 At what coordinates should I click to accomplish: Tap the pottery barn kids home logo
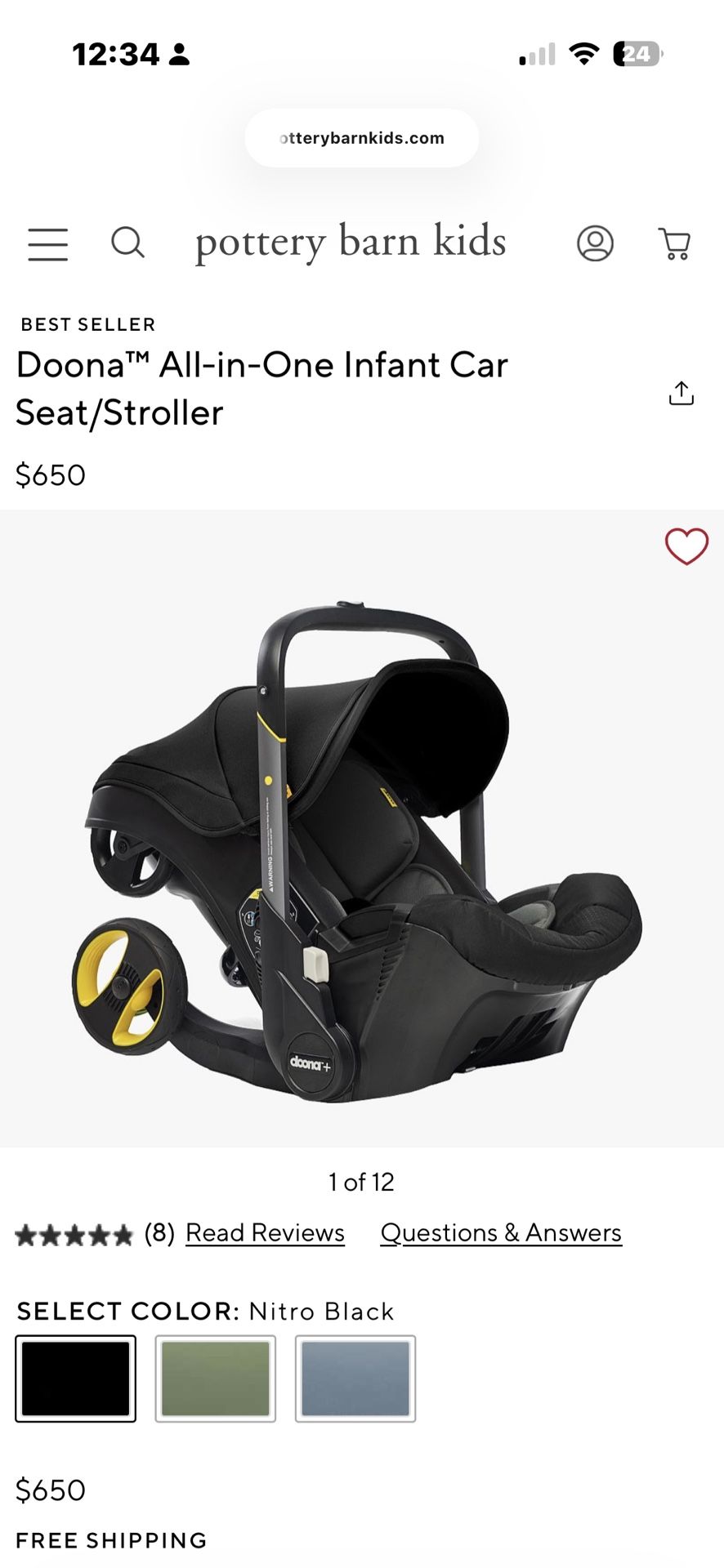(351, 243)
